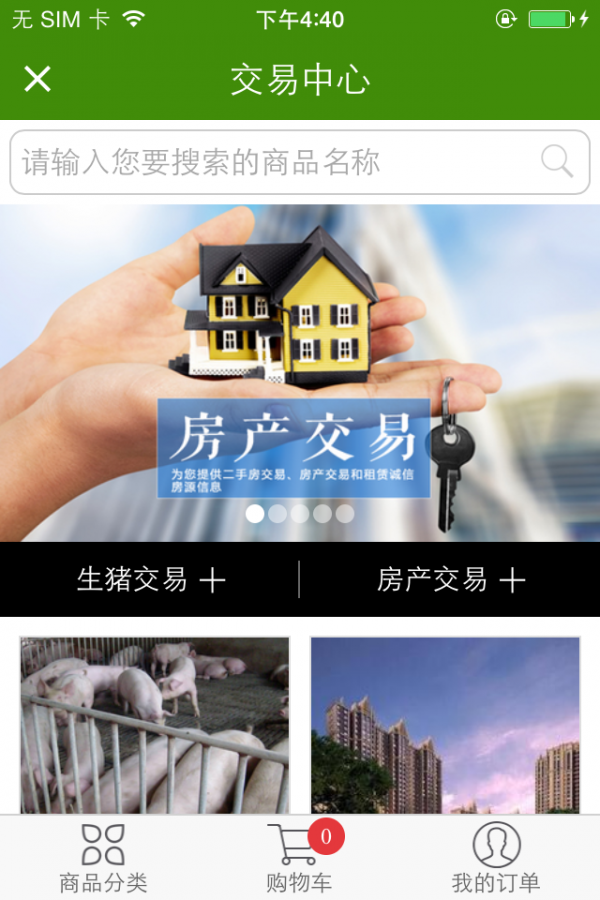
Task: Expand the 房产交易 category
Action: tap(450, 579)
